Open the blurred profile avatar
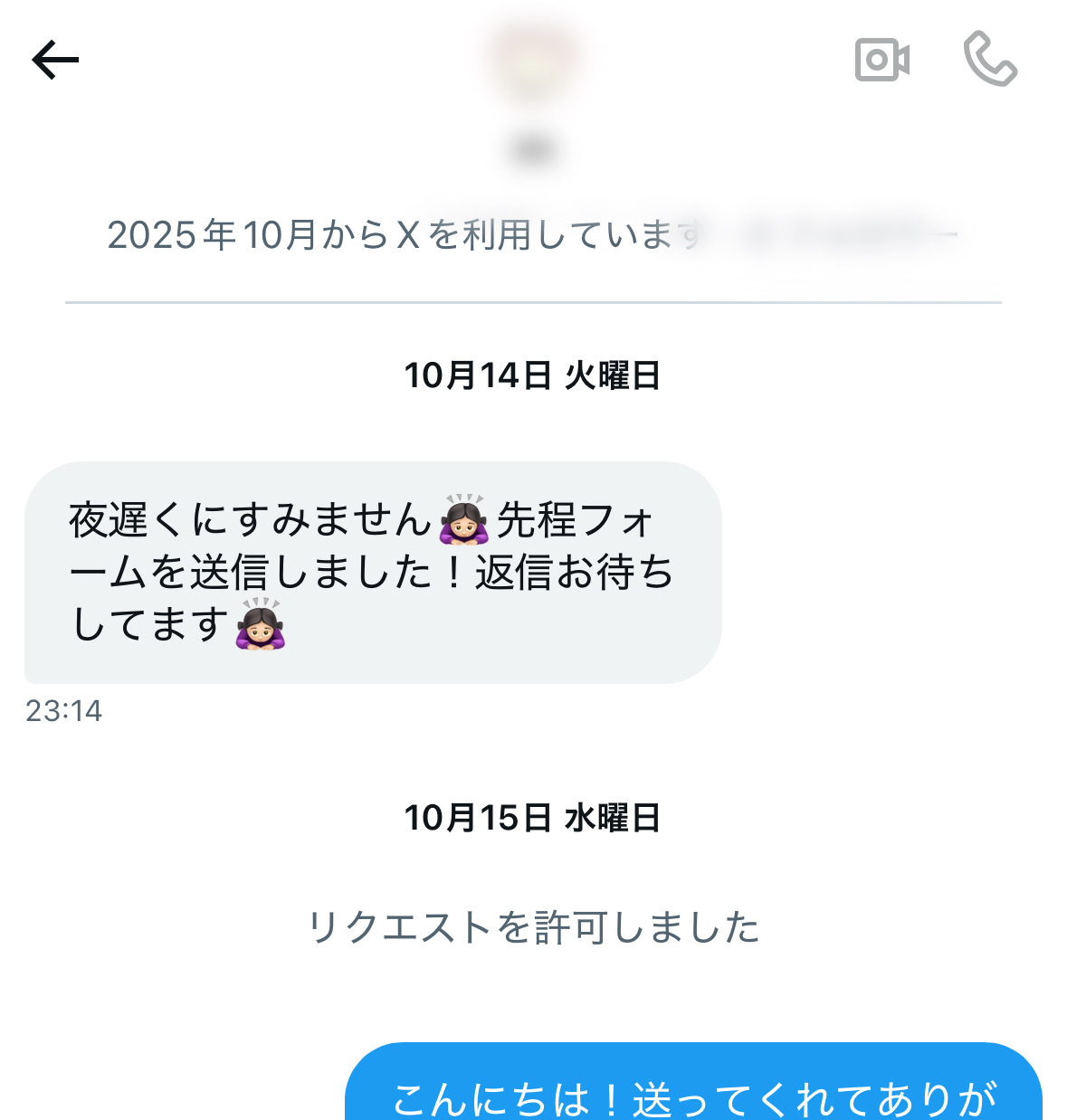Screen dimensions: 1067x1120 pos(533,61)
